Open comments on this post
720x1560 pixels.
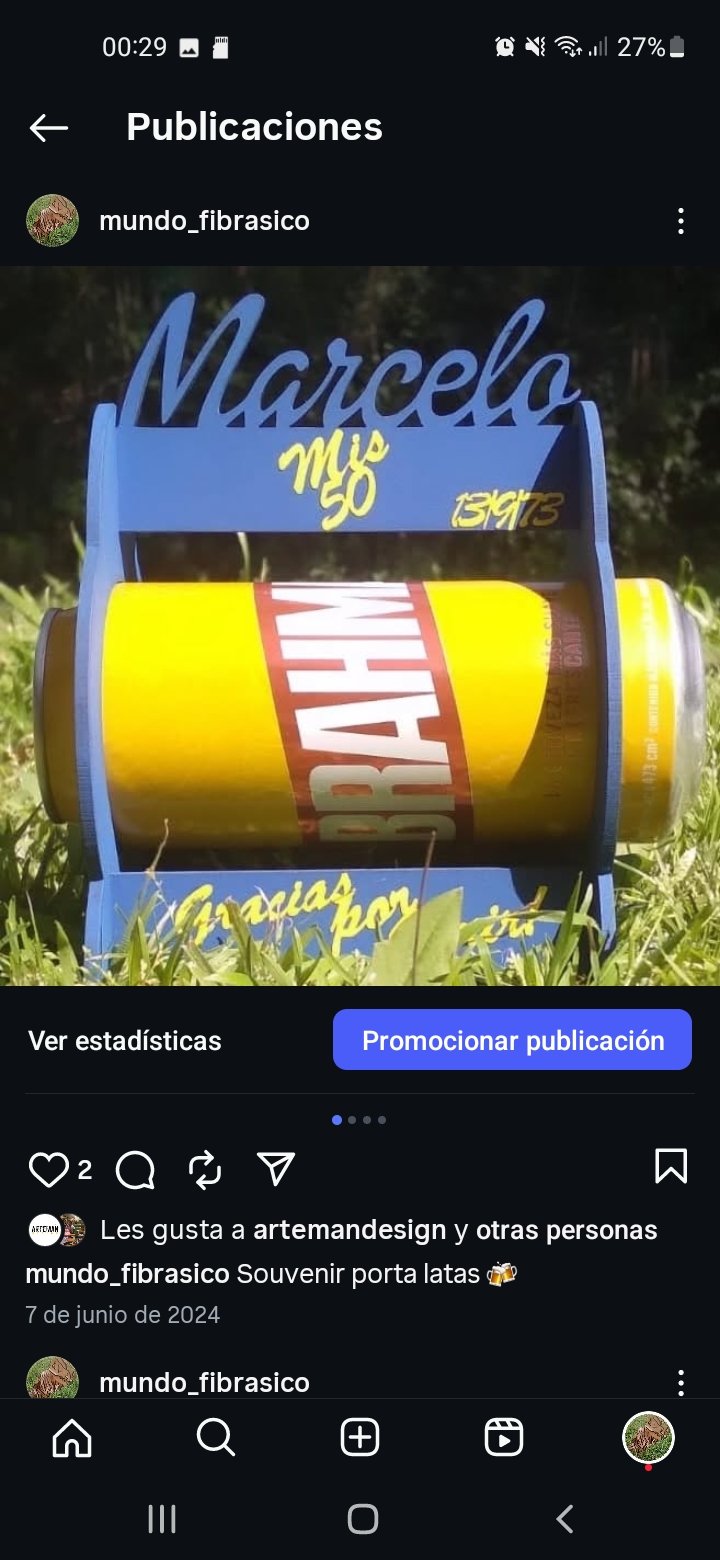click(135, 1169)
